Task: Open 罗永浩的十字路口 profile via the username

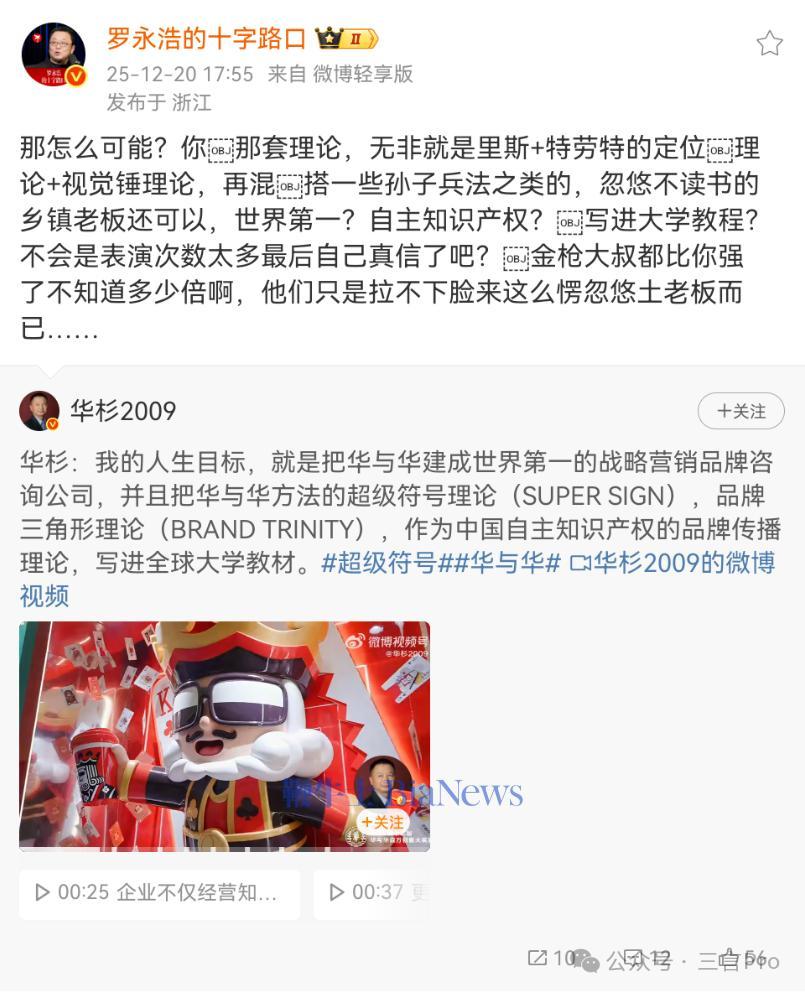Action: pos(207,38)
